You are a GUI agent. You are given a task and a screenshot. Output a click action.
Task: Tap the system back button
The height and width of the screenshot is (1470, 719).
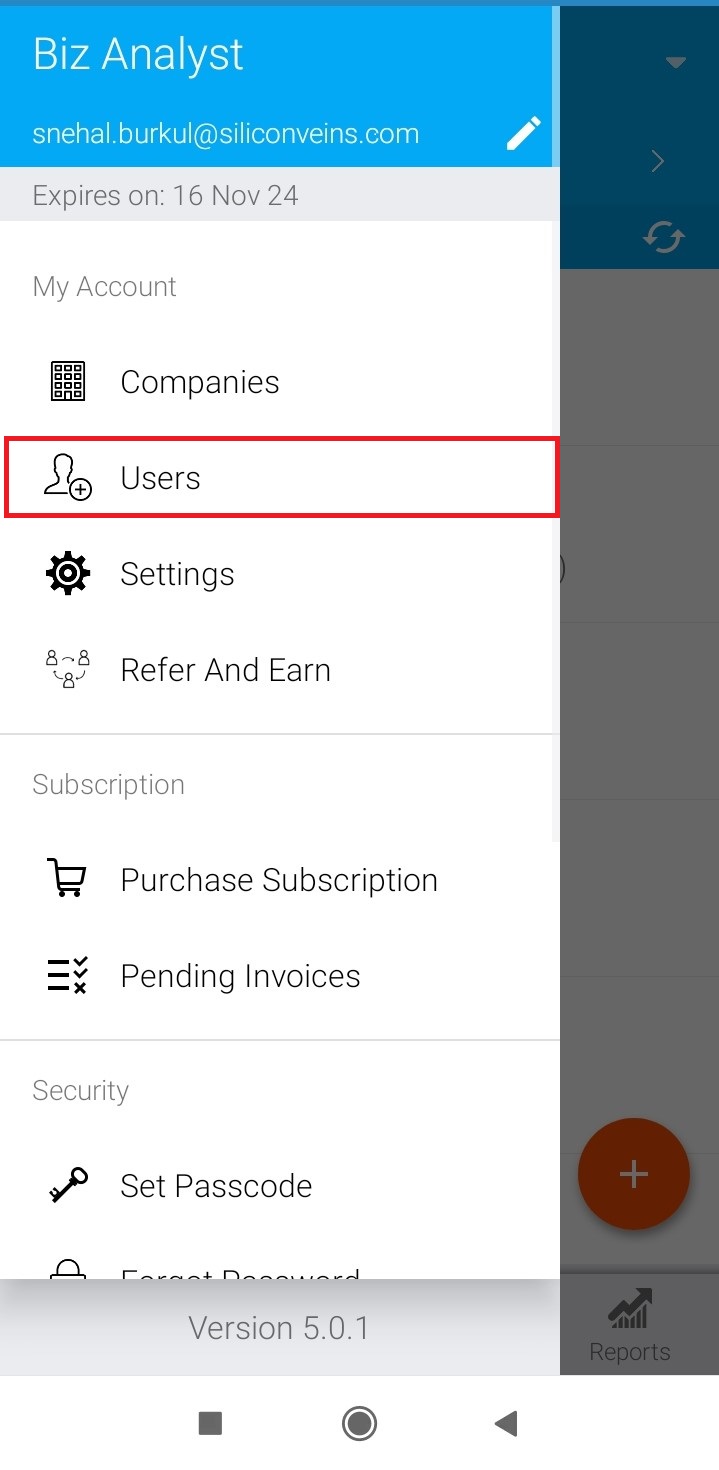coord(506,1423)
